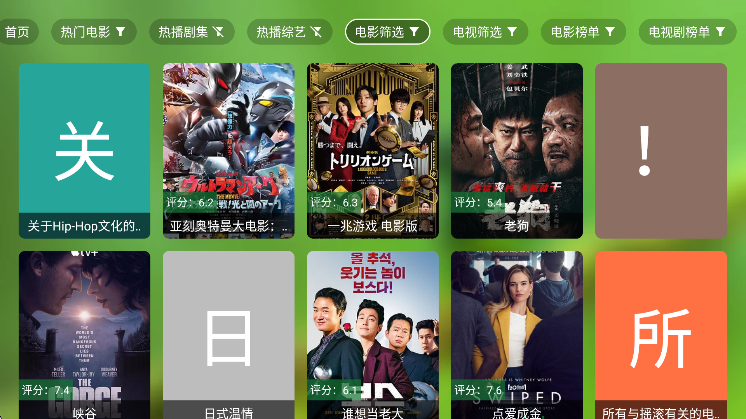
Task: Switch to the 首页 tab
Action: click(x=15, y=32)
